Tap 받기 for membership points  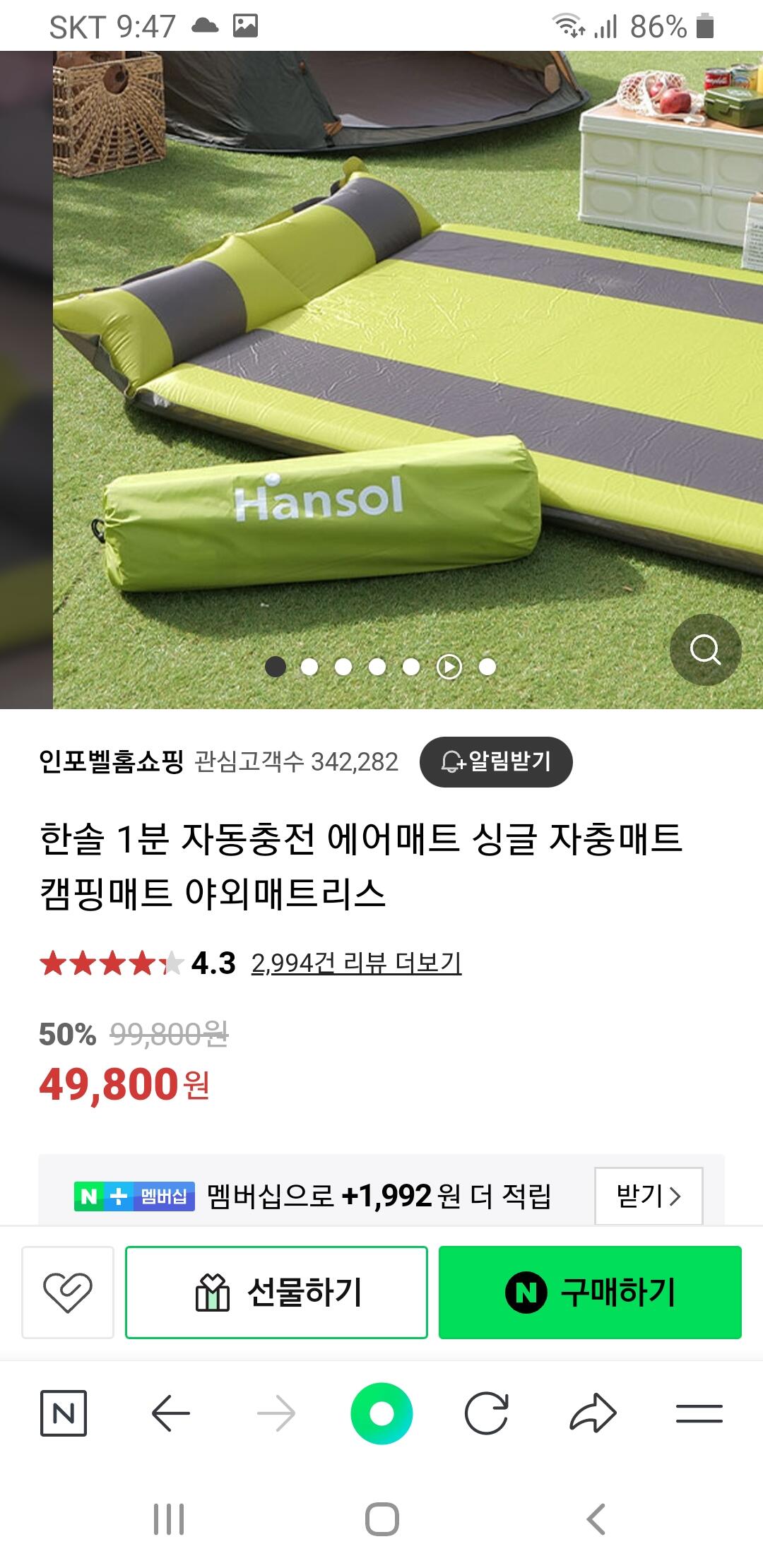[x=649, y=1196]
